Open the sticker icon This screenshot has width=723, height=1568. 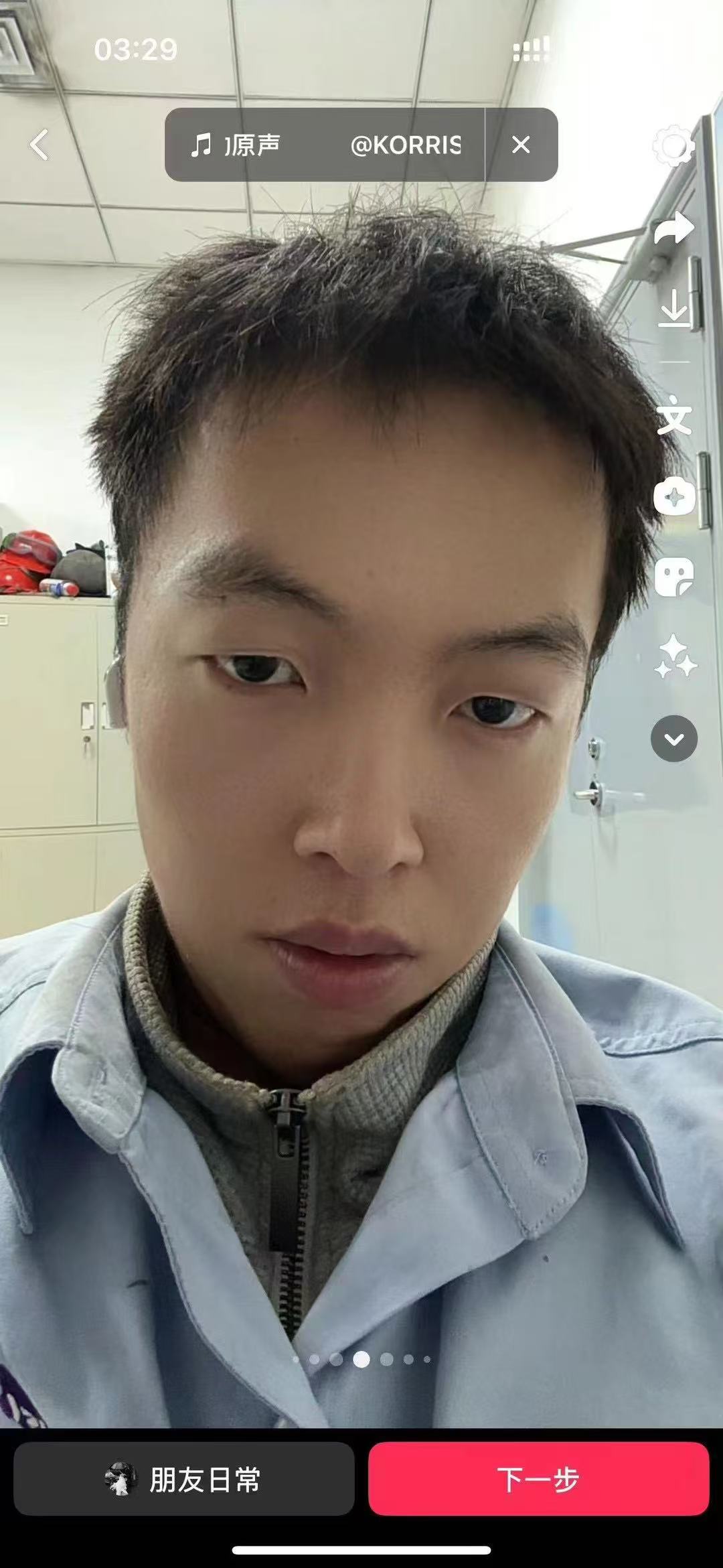click(x=674, y=577)
